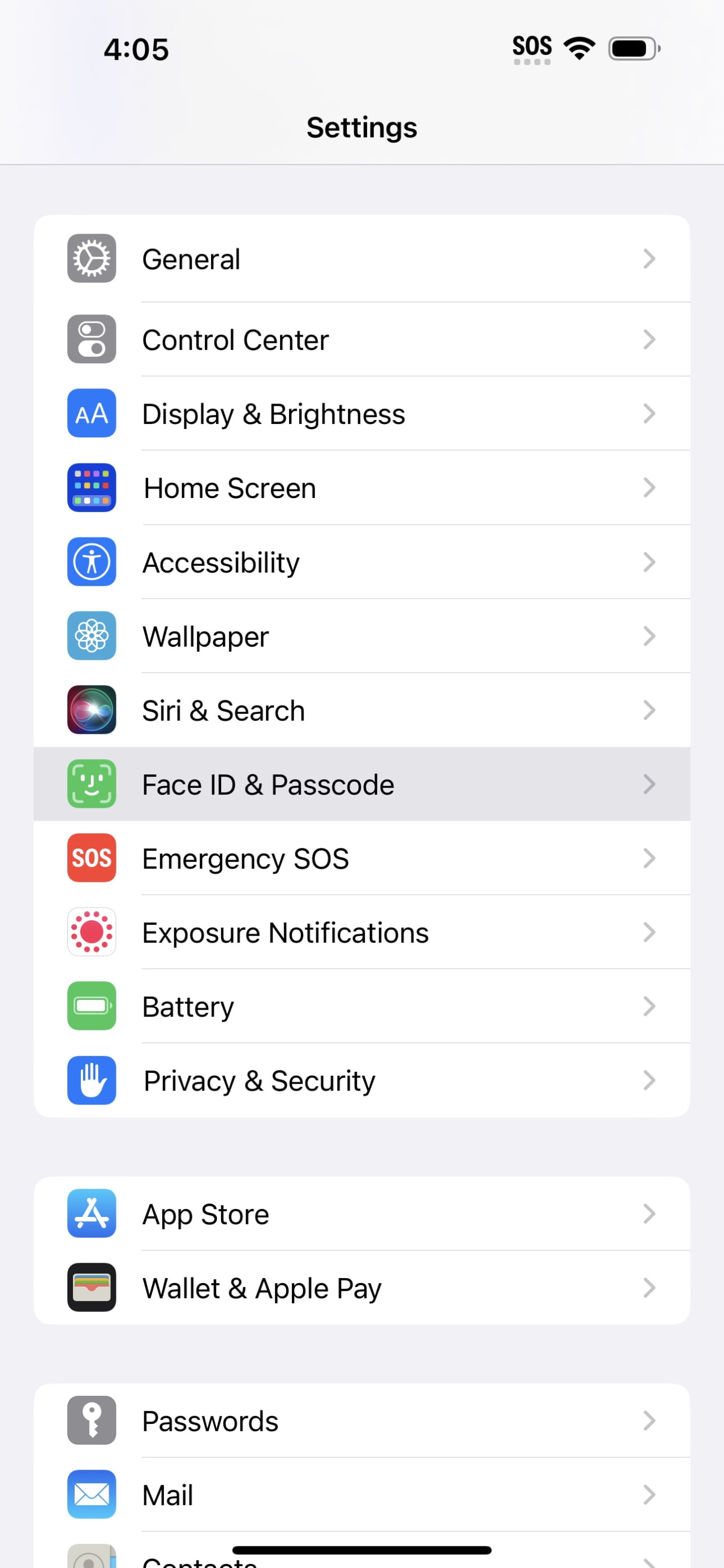Tap the Accessibility person icon
Screen dimensions: 724x1568
click(x=90, y=562)
